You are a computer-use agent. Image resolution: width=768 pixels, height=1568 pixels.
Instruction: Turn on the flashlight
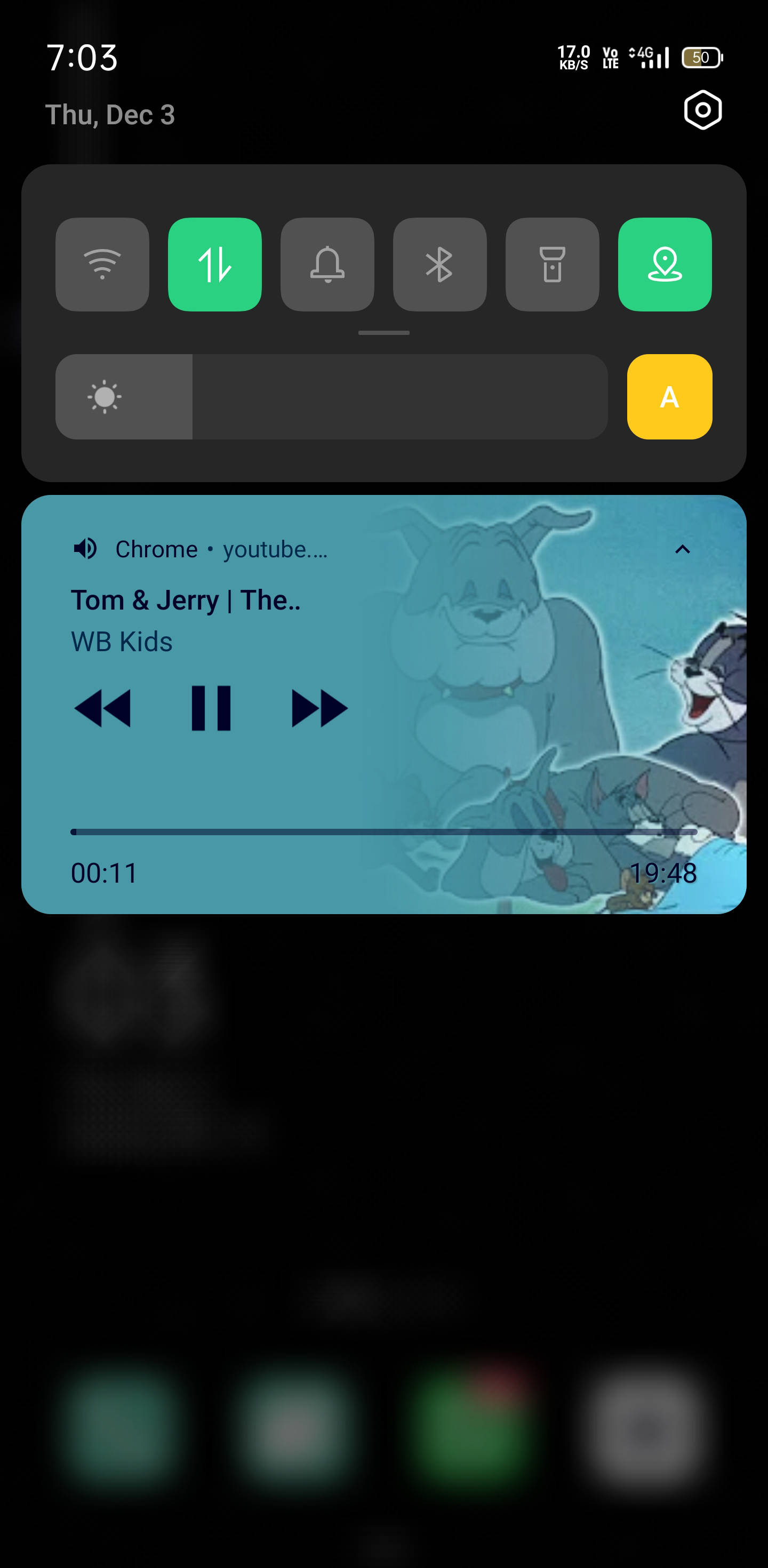(552, 264)
